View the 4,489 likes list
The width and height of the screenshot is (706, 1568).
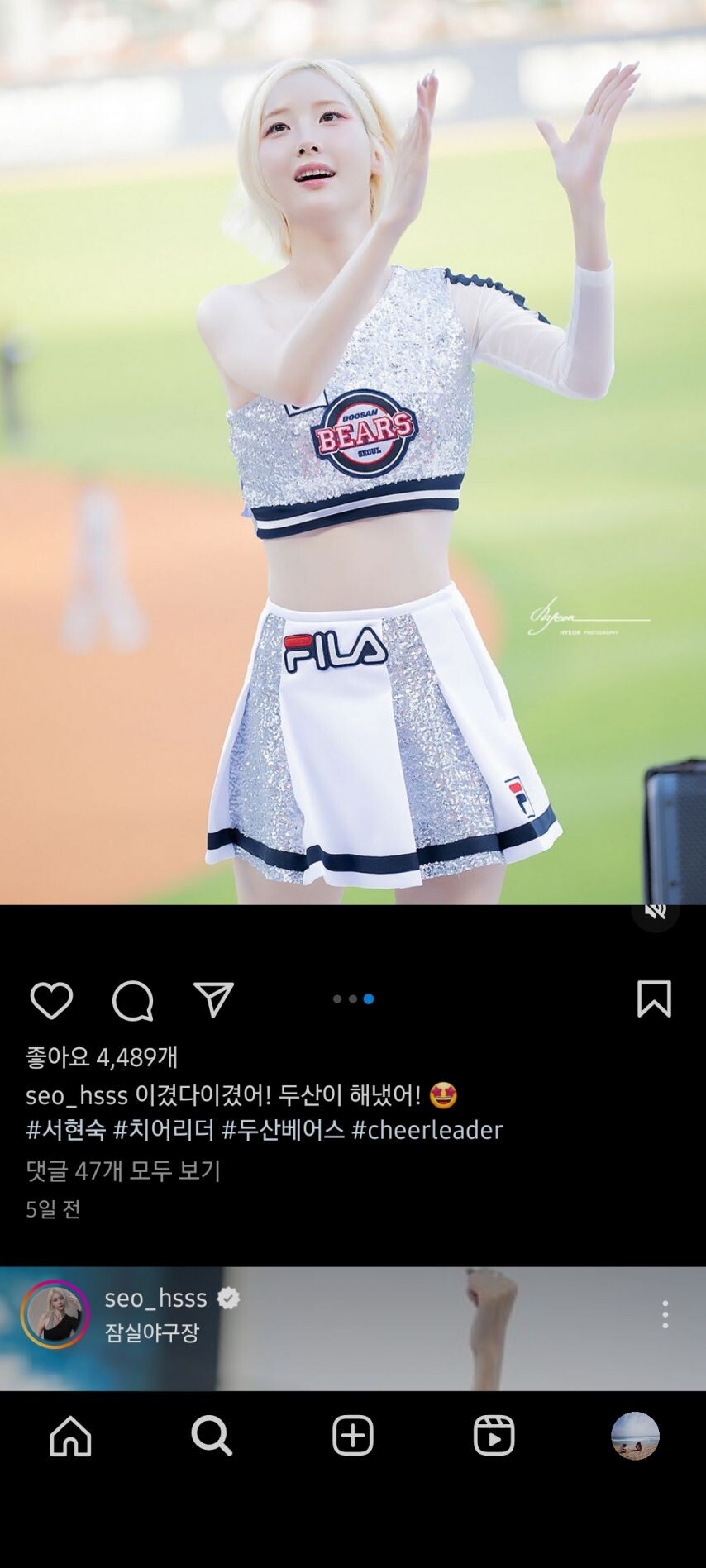coord(102,1056)
